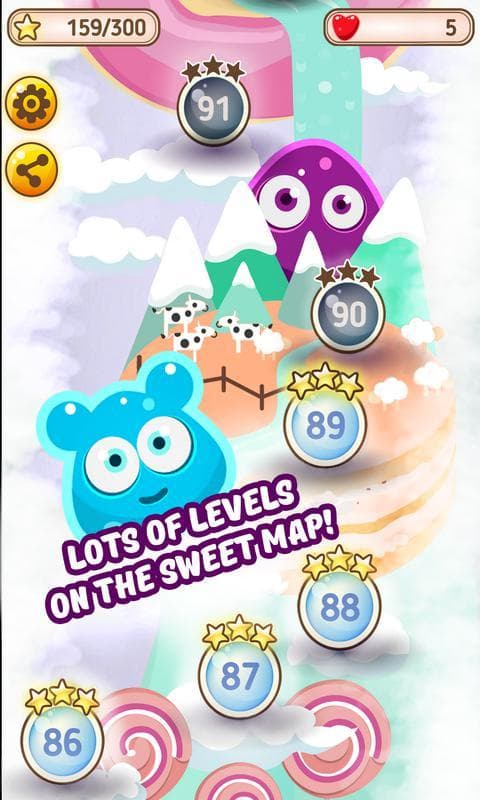Screen dimensions: 480x800
Task: Open the settings gear
Action: pos(31,104)
